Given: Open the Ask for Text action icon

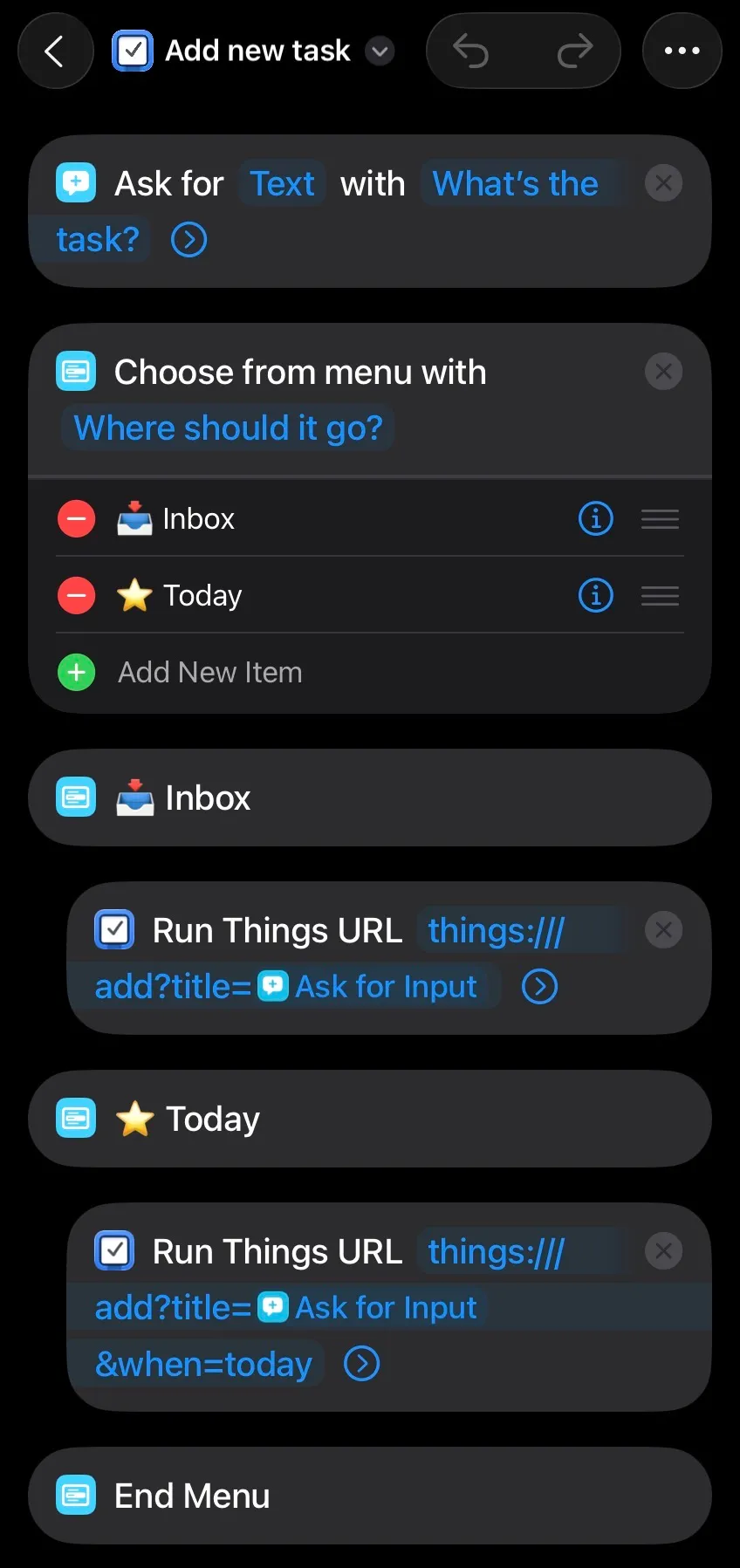Looking at the screenshot, I should tap(76, 182).
